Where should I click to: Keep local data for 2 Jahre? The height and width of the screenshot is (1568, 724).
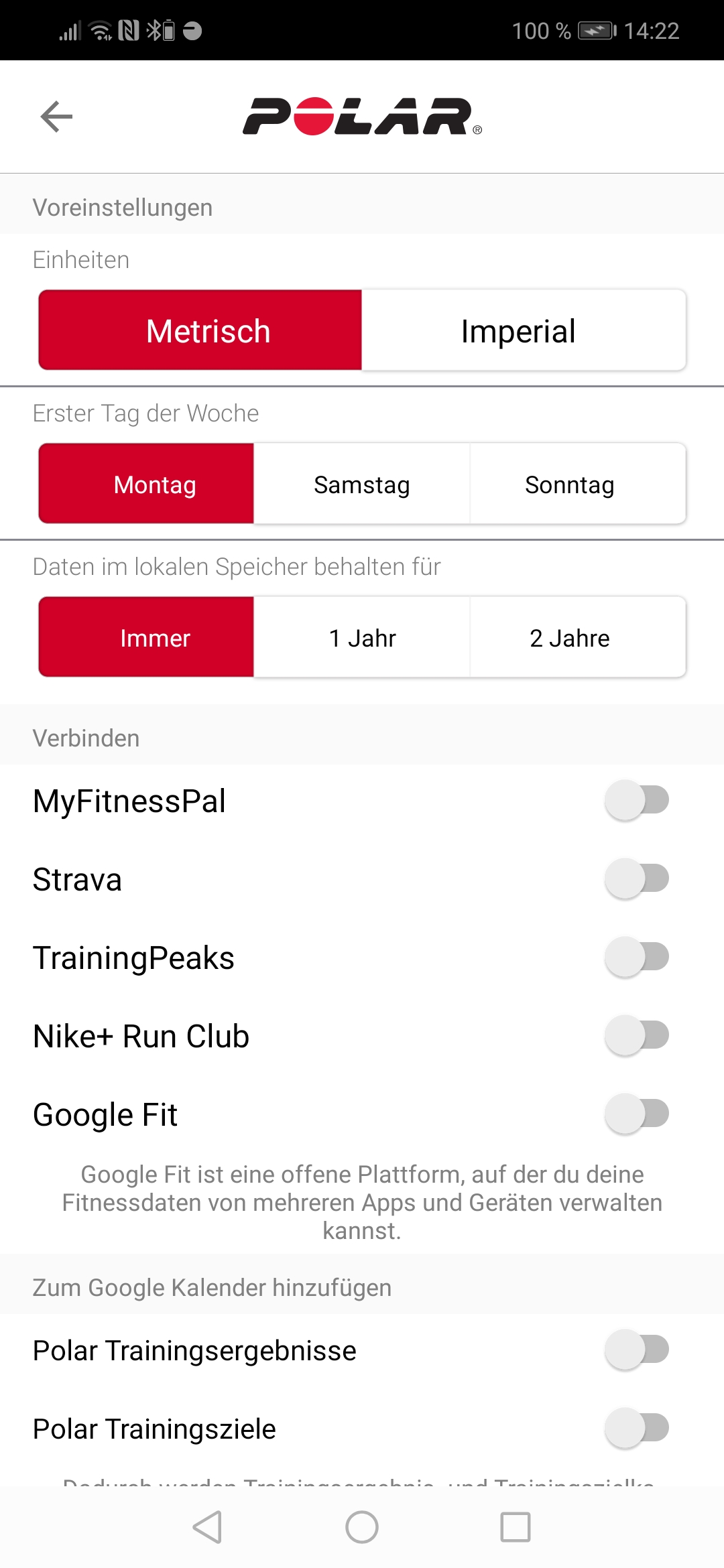(x=577, y=637)
